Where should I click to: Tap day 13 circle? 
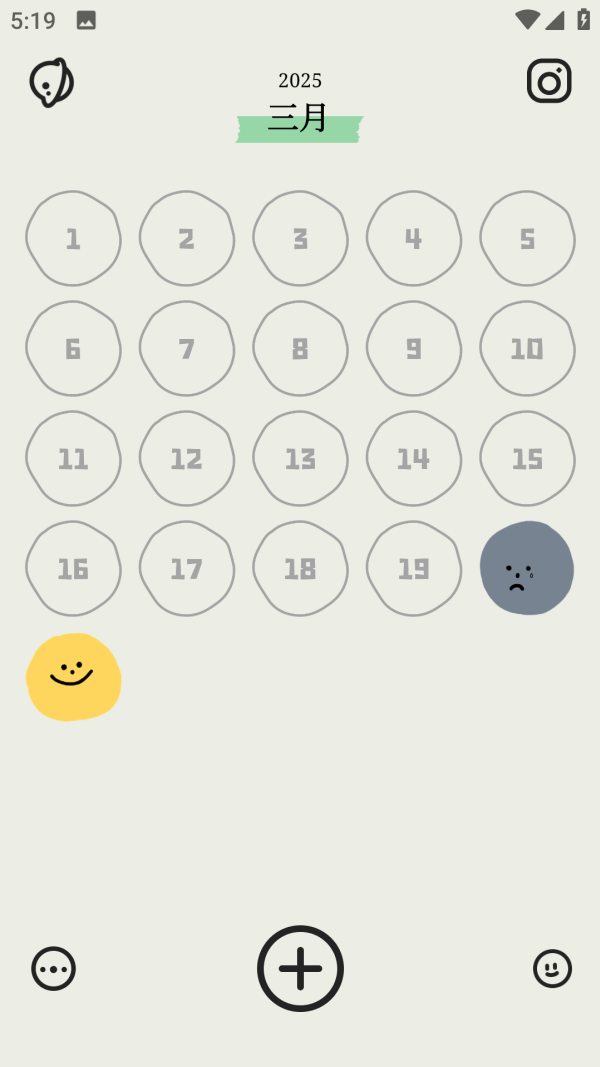pos(300,459)
